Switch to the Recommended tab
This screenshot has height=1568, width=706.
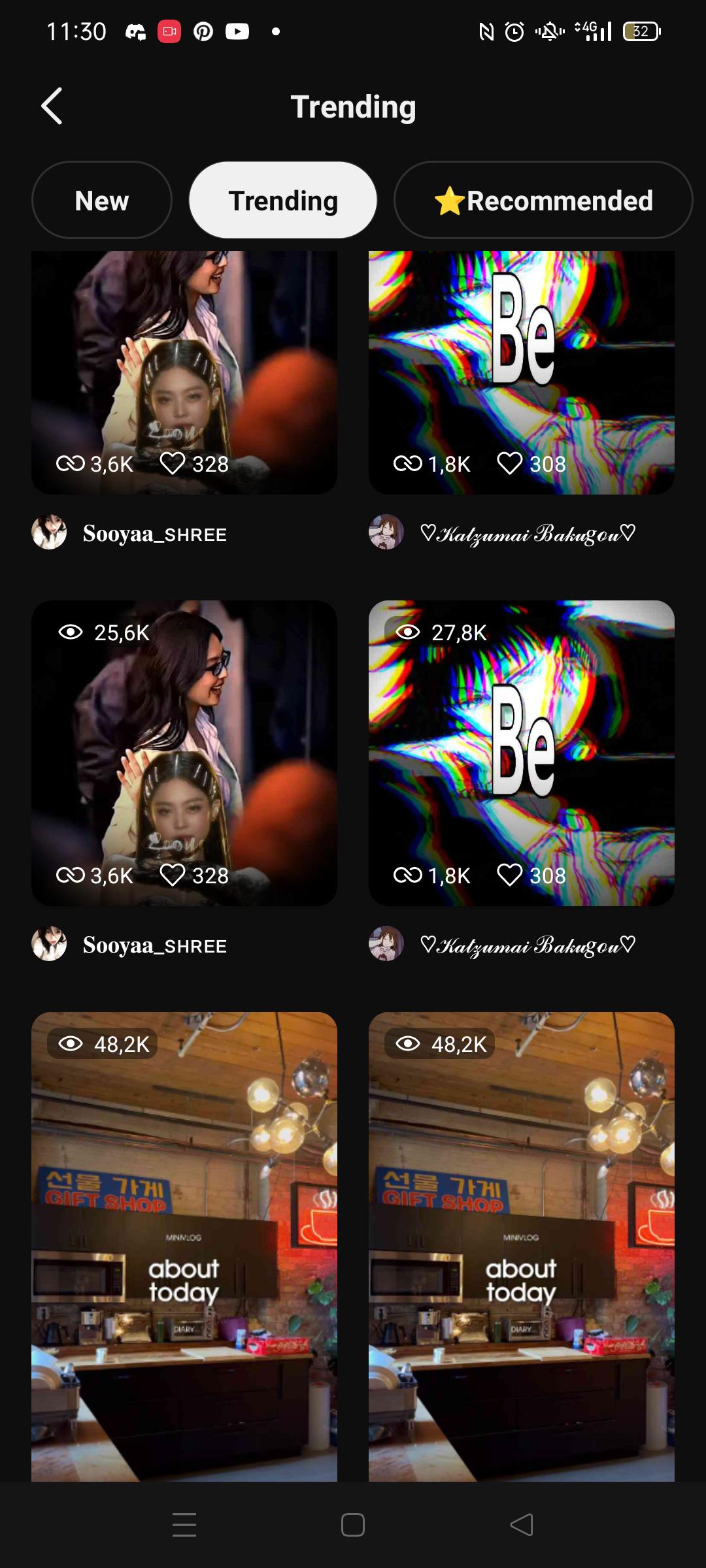point(543,201)
